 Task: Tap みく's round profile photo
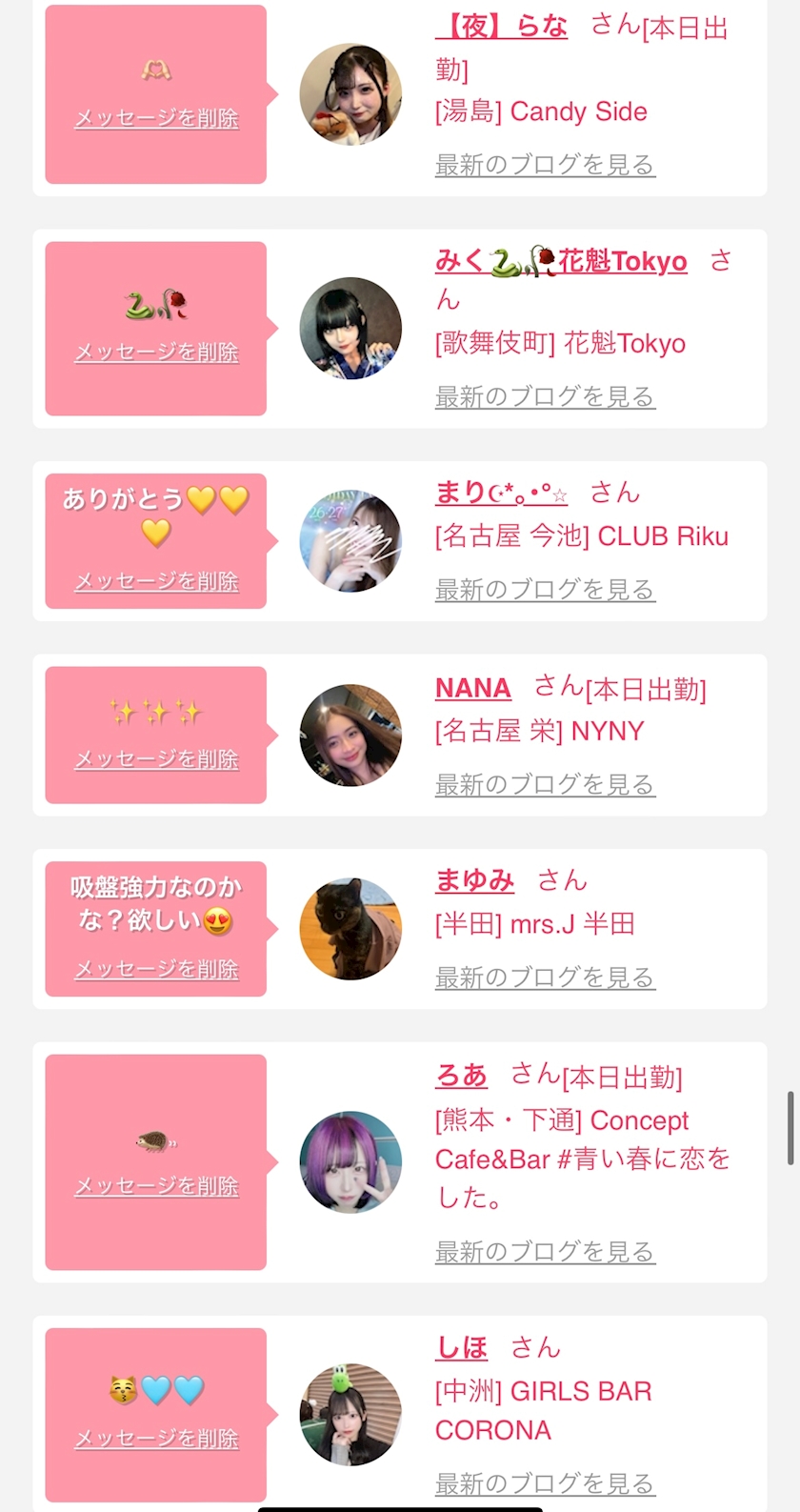(350, 329)
